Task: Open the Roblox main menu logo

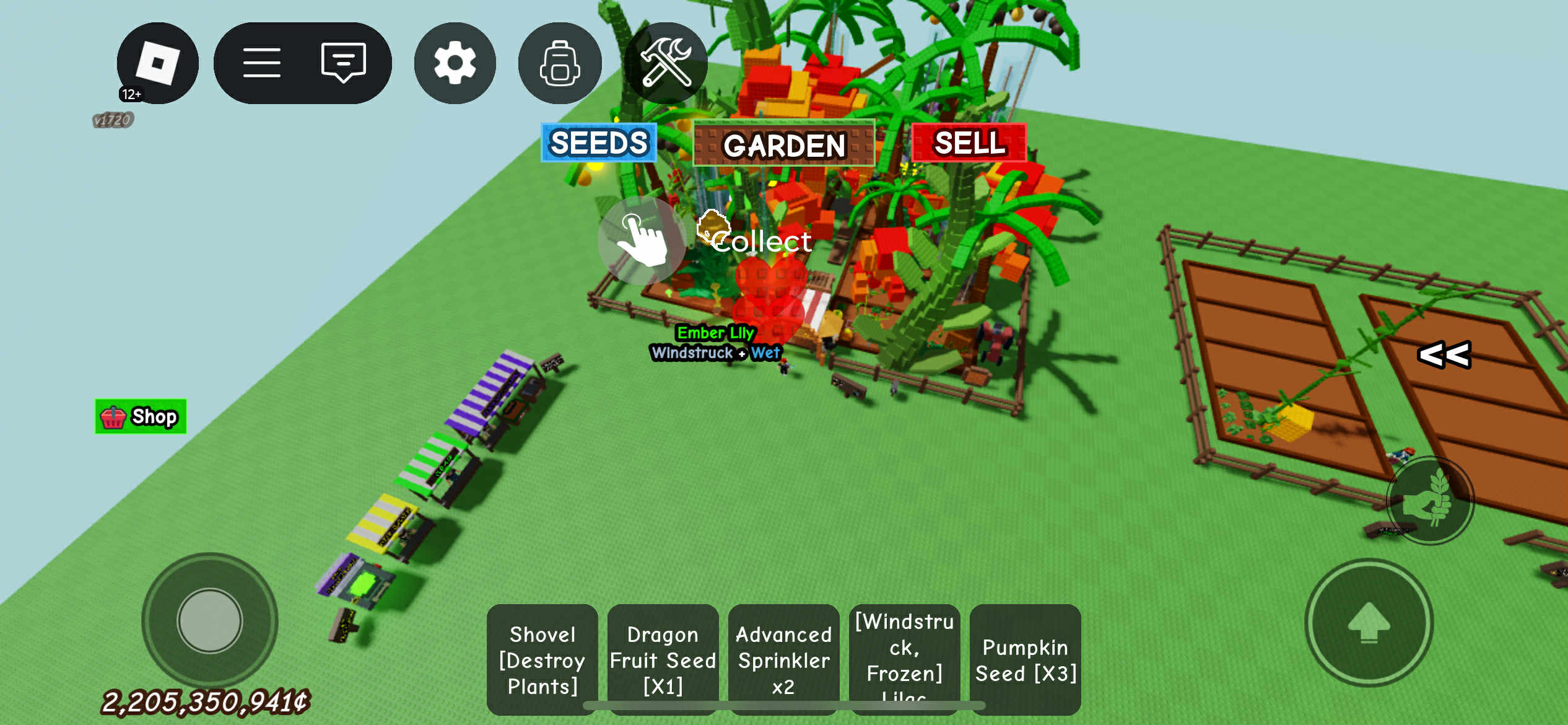Action: pos(157,63)
